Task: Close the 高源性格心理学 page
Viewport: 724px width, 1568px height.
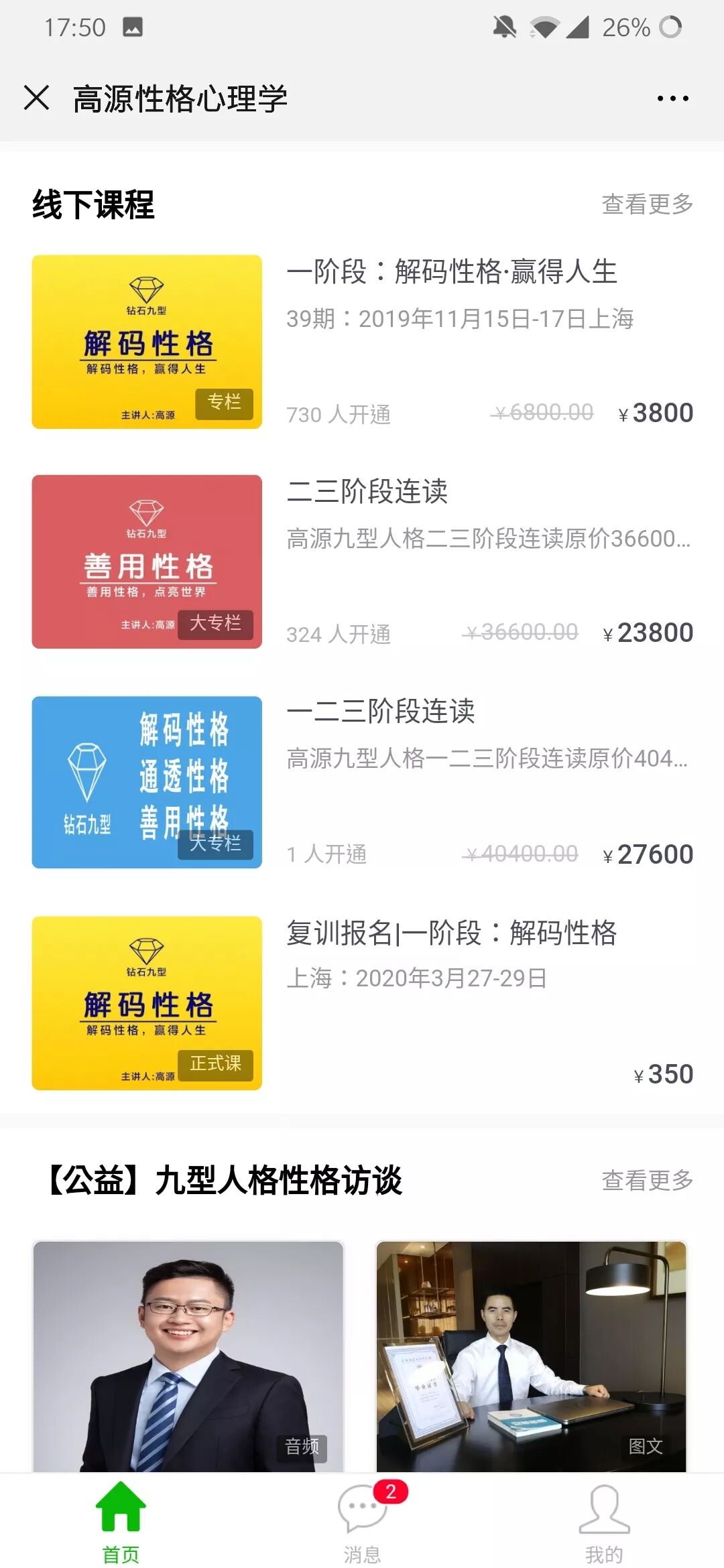Action: [36, 98]
